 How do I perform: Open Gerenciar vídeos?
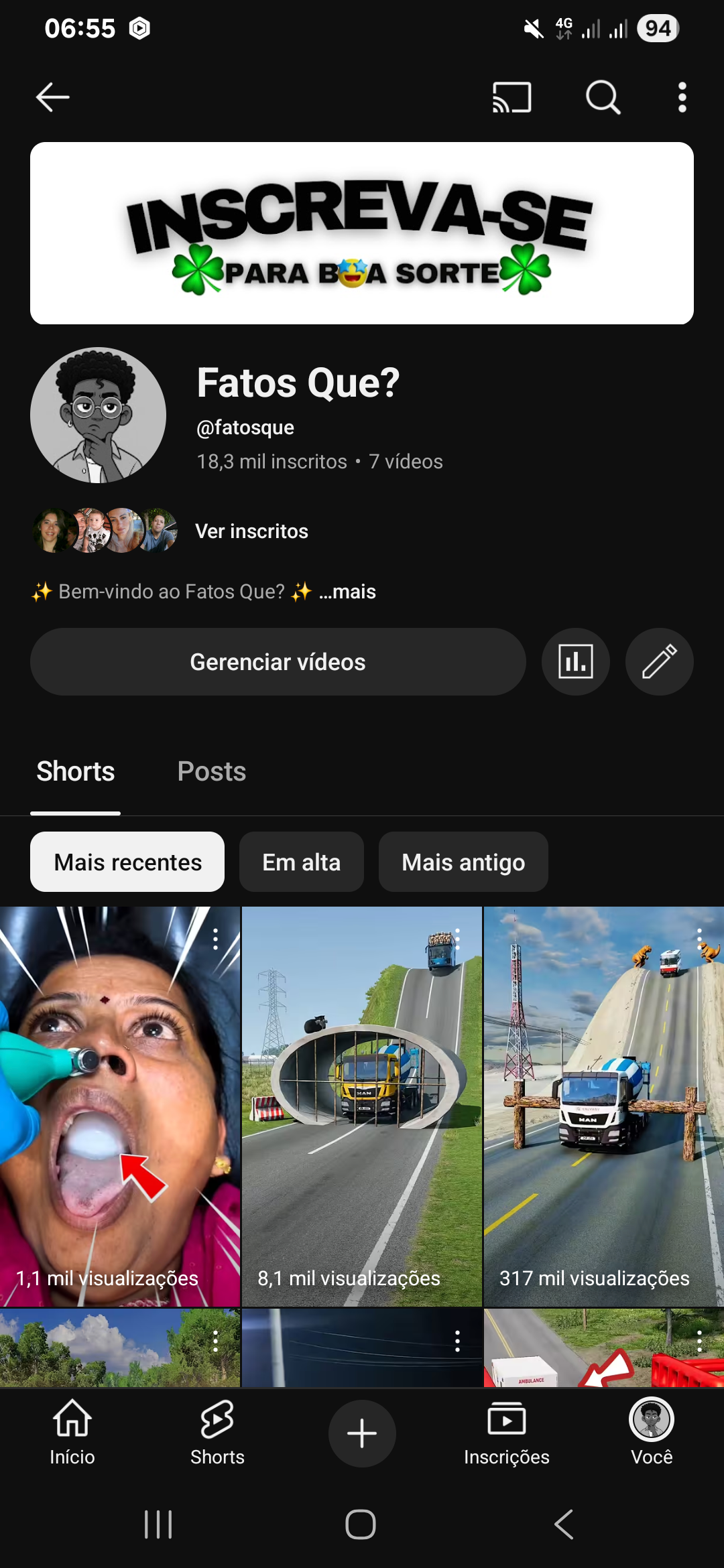coord(278,662)
